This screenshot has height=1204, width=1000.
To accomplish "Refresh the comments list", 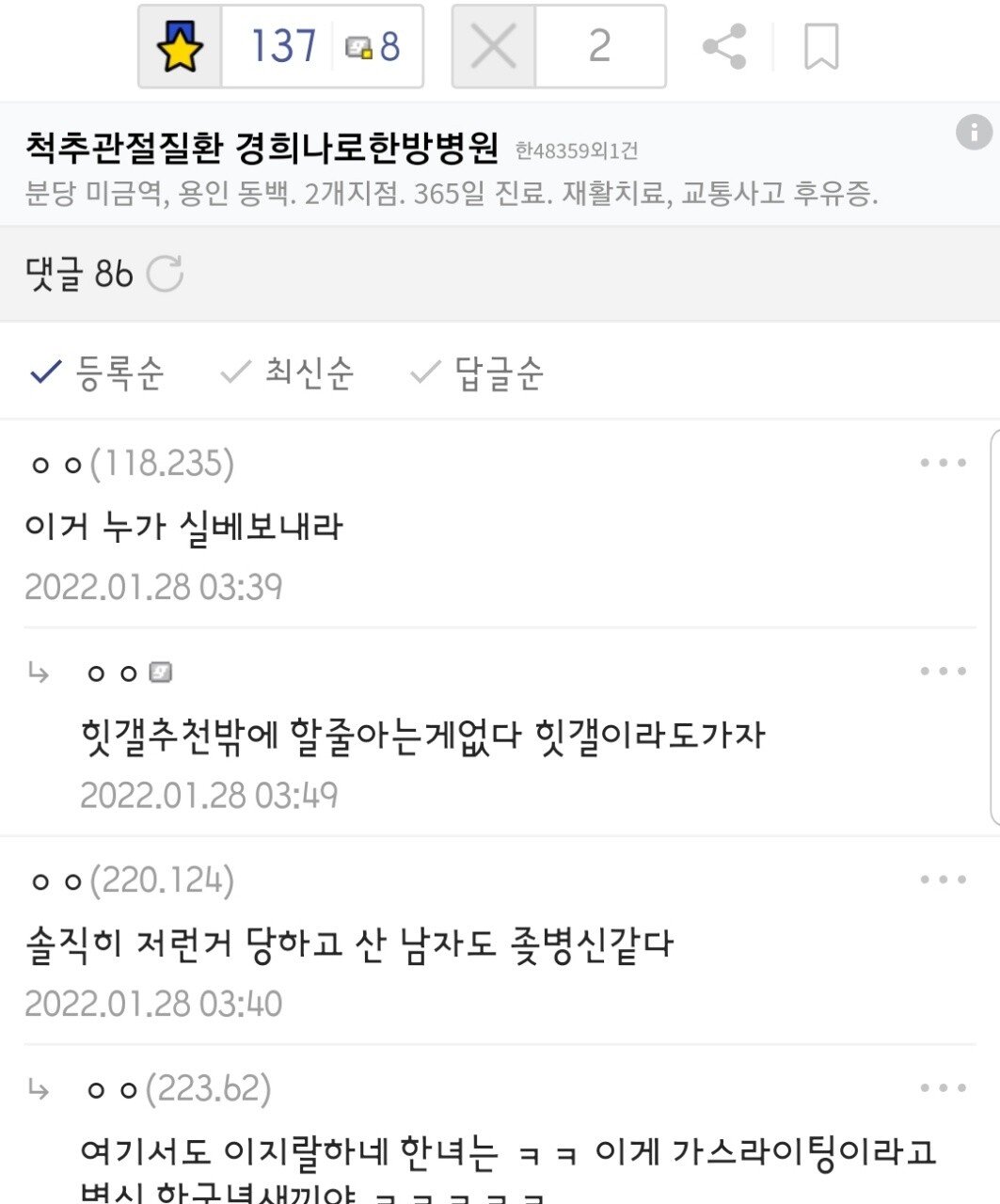I will tap(166, 274).
